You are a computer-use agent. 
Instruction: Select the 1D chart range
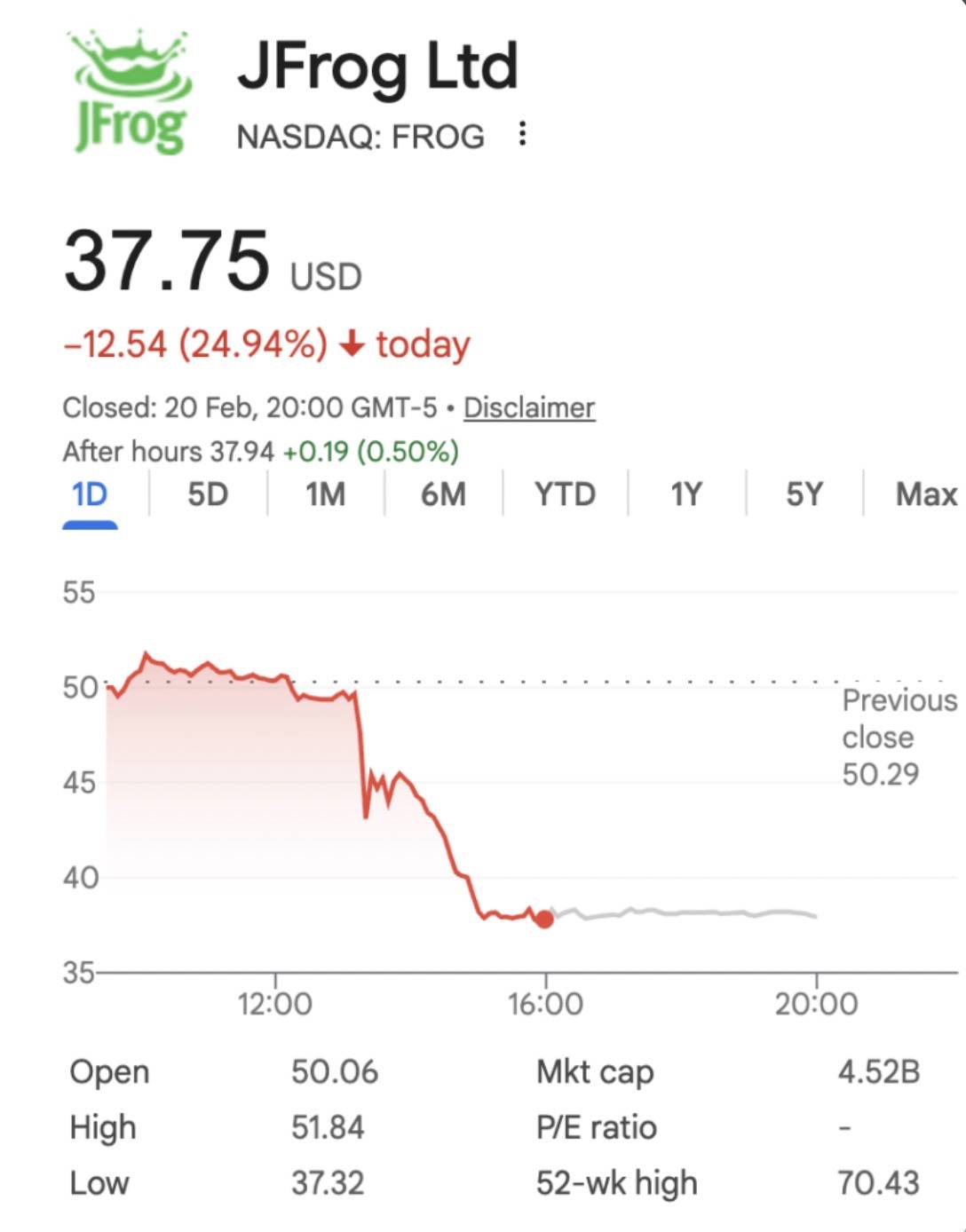pos(90,494)
